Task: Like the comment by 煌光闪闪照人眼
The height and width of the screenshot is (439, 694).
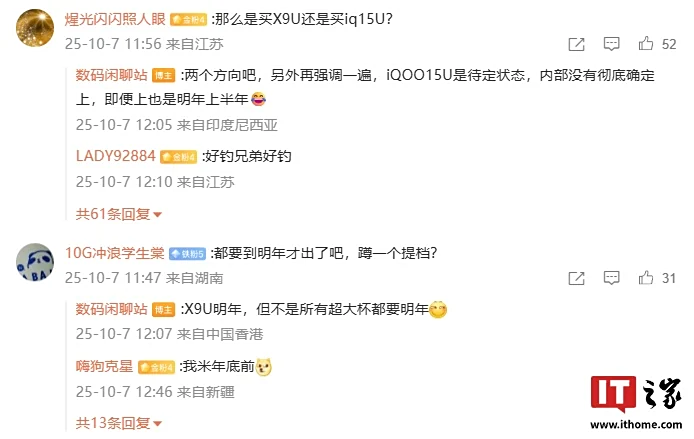Action: coord(645,44)
